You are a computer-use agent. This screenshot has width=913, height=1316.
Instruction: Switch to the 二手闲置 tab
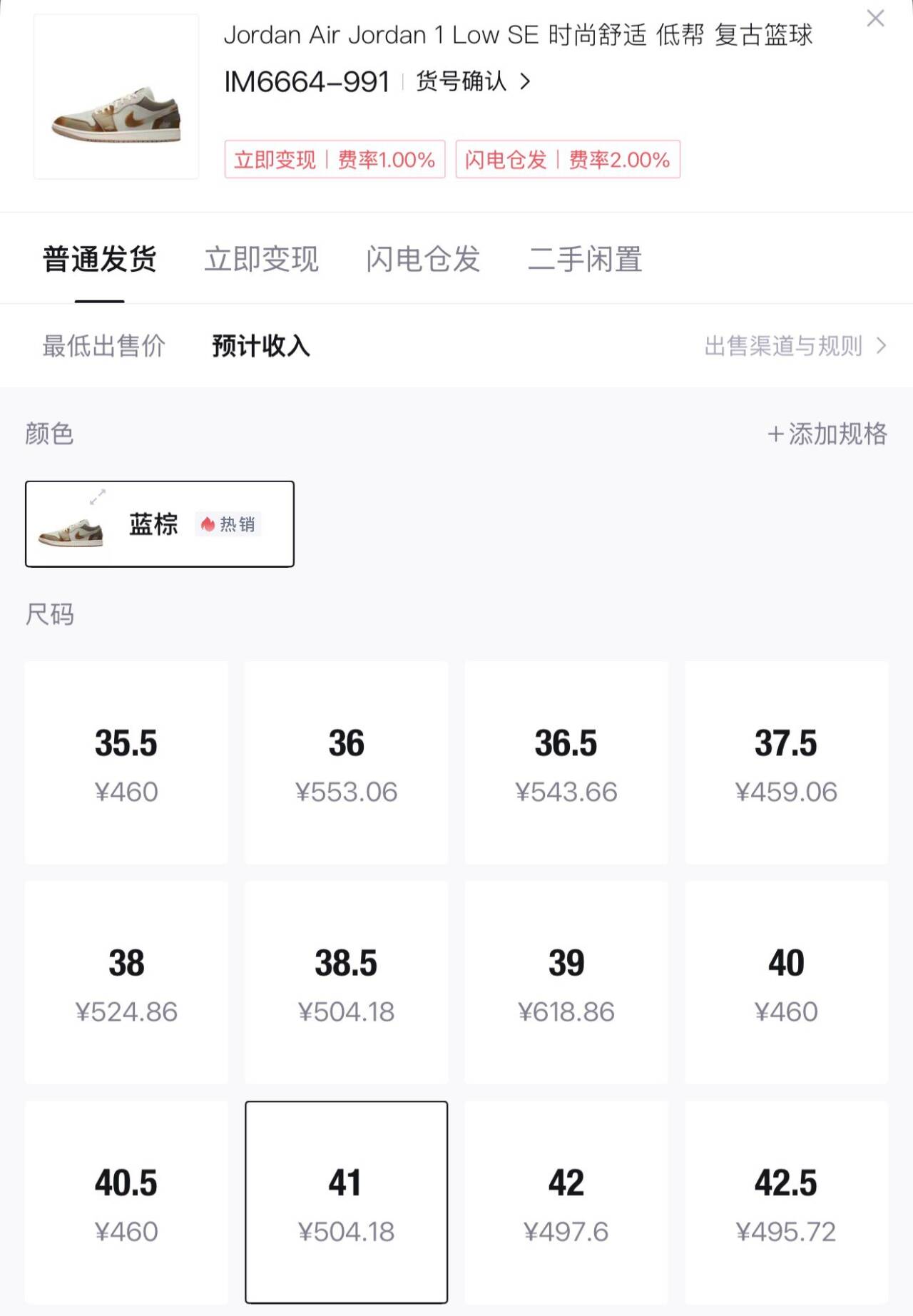tap(585, 259)
